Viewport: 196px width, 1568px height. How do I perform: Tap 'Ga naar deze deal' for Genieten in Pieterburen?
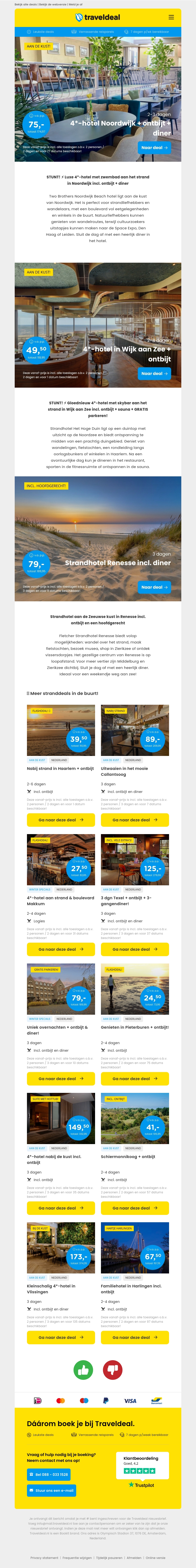(x=135, y=1079)
